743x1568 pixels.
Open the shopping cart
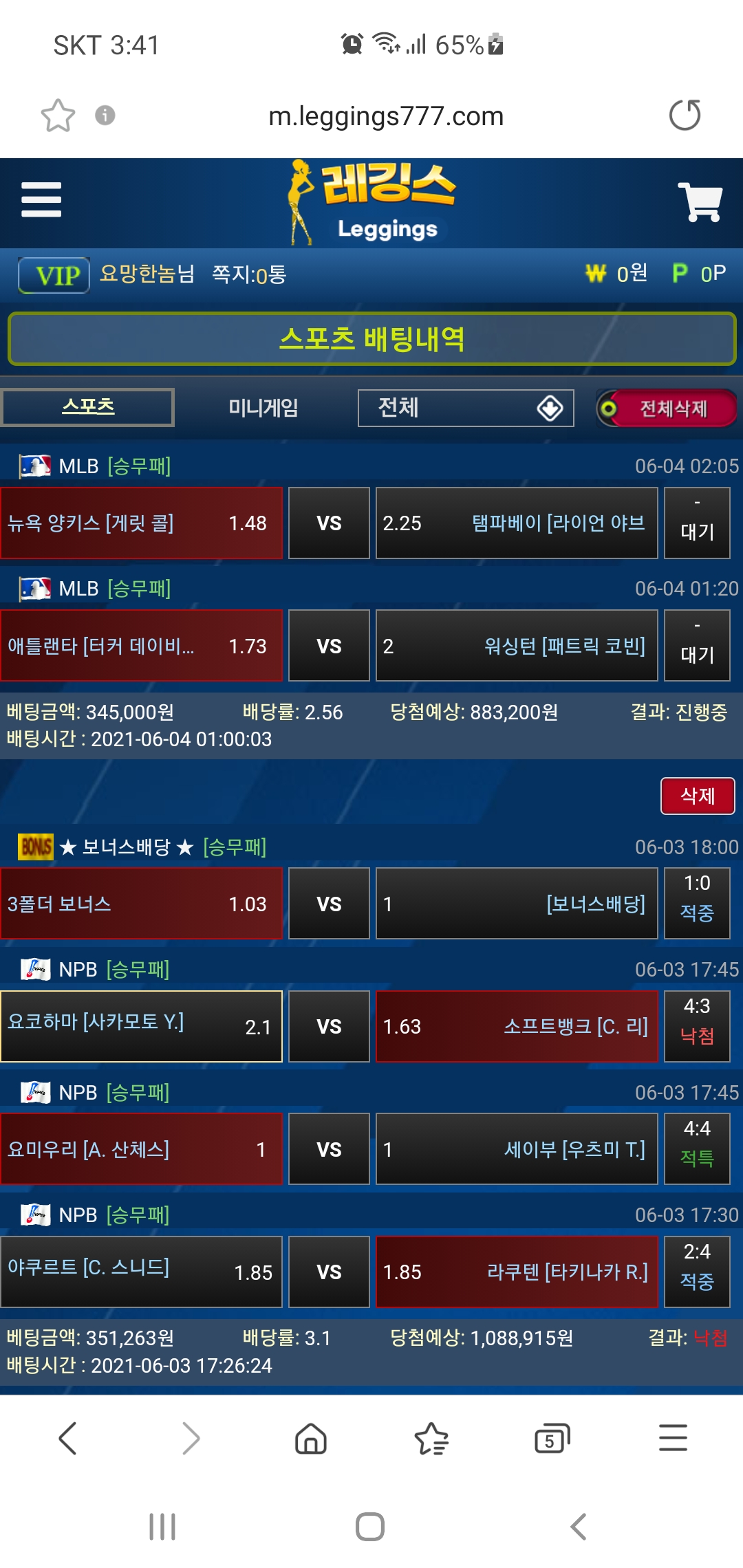(700, 202)
